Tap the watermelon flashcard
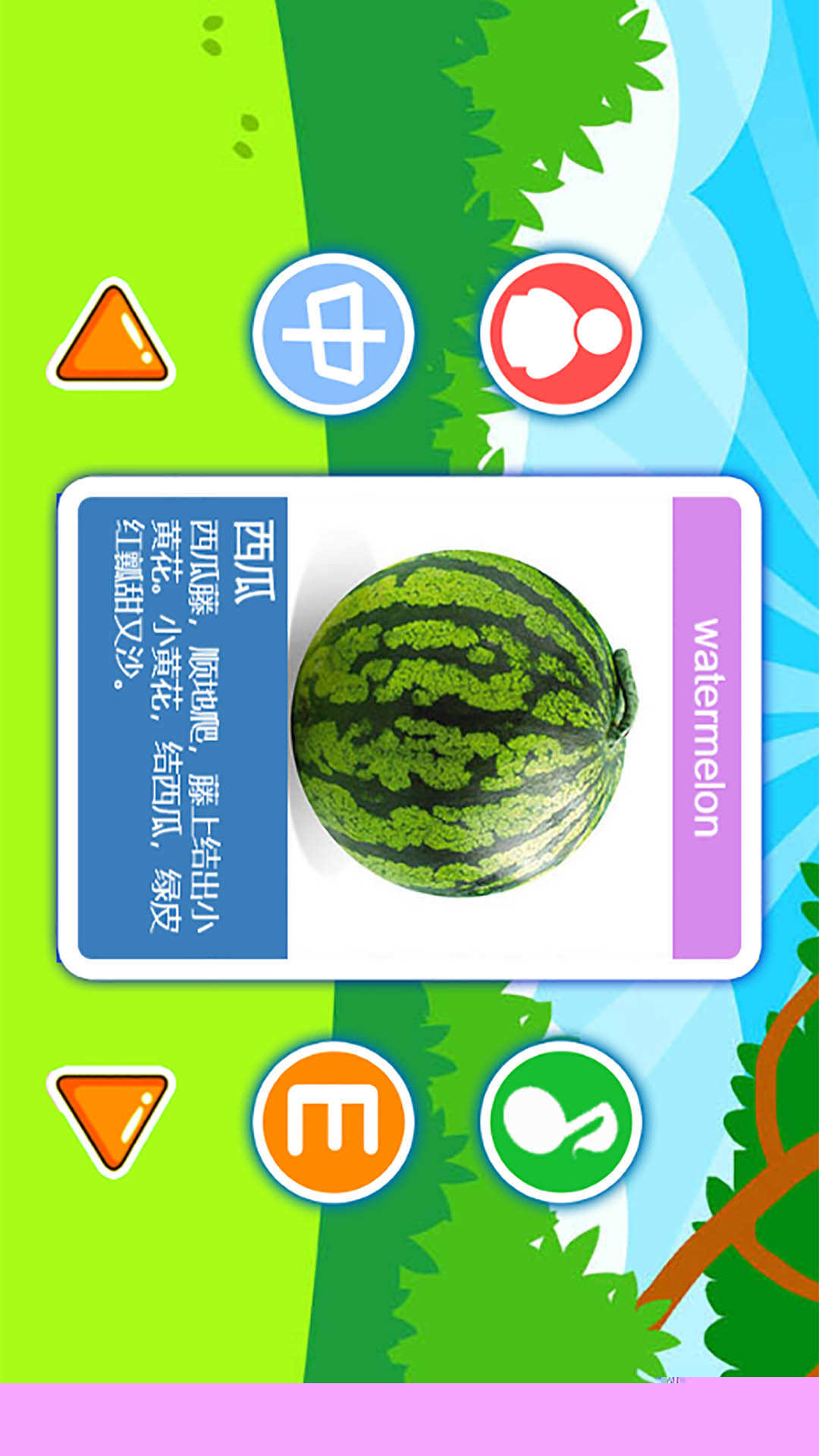Image resolution: width=819 pixels, height=1456 pixels. [x=463, y=726]
